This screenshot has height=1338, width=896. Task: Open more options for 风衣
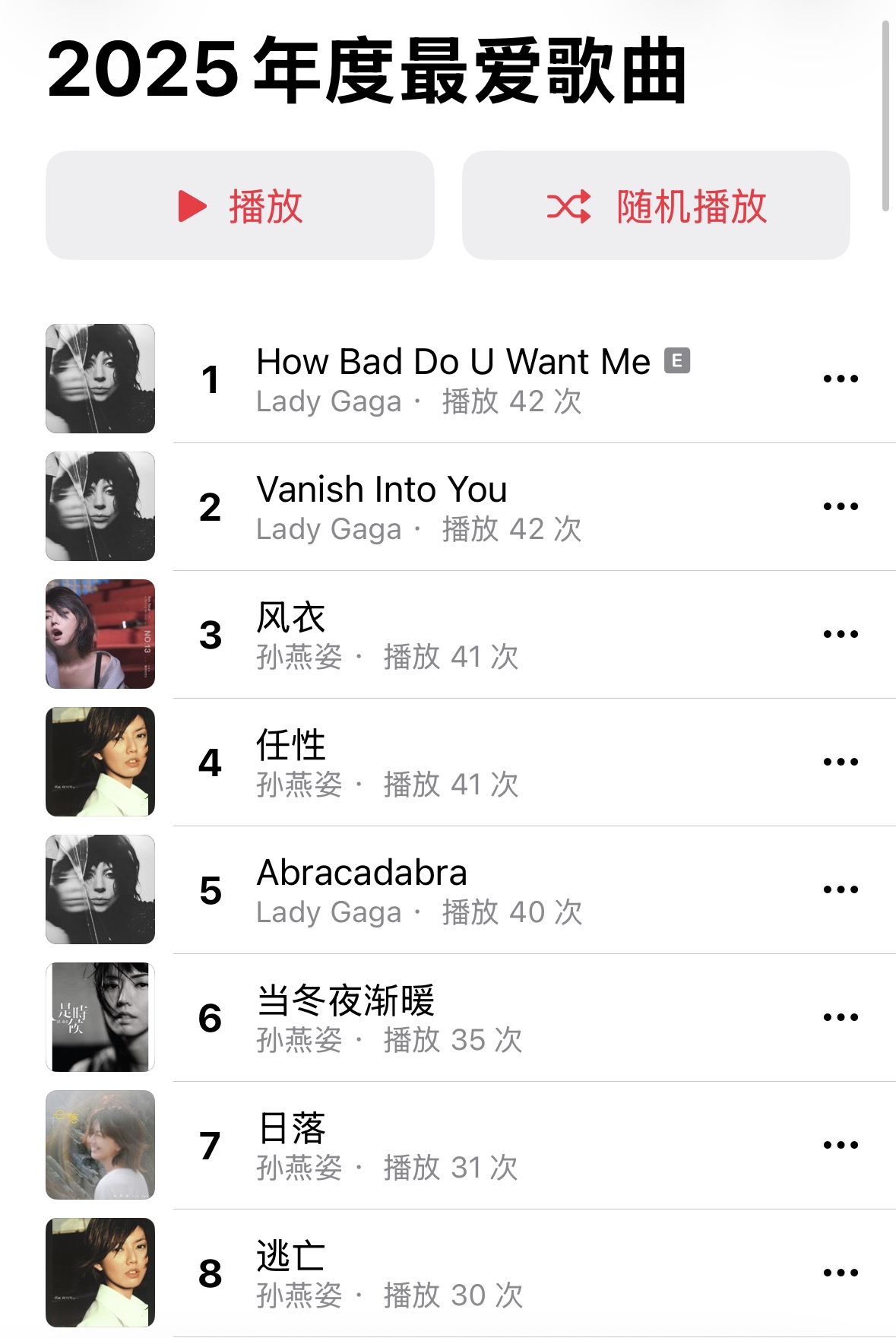[x=841, y=634]
